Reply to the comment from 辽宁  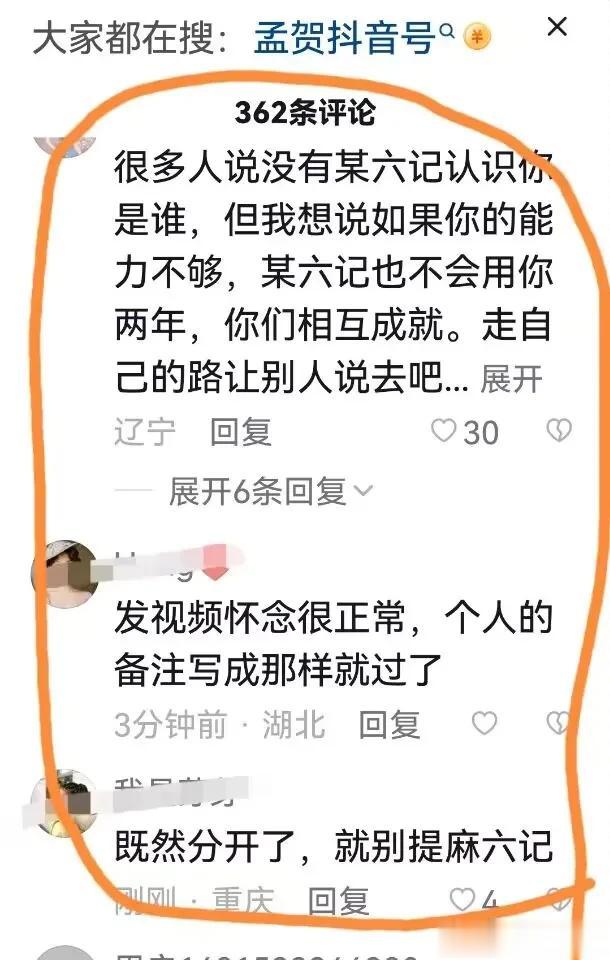(x=241, y=432)
